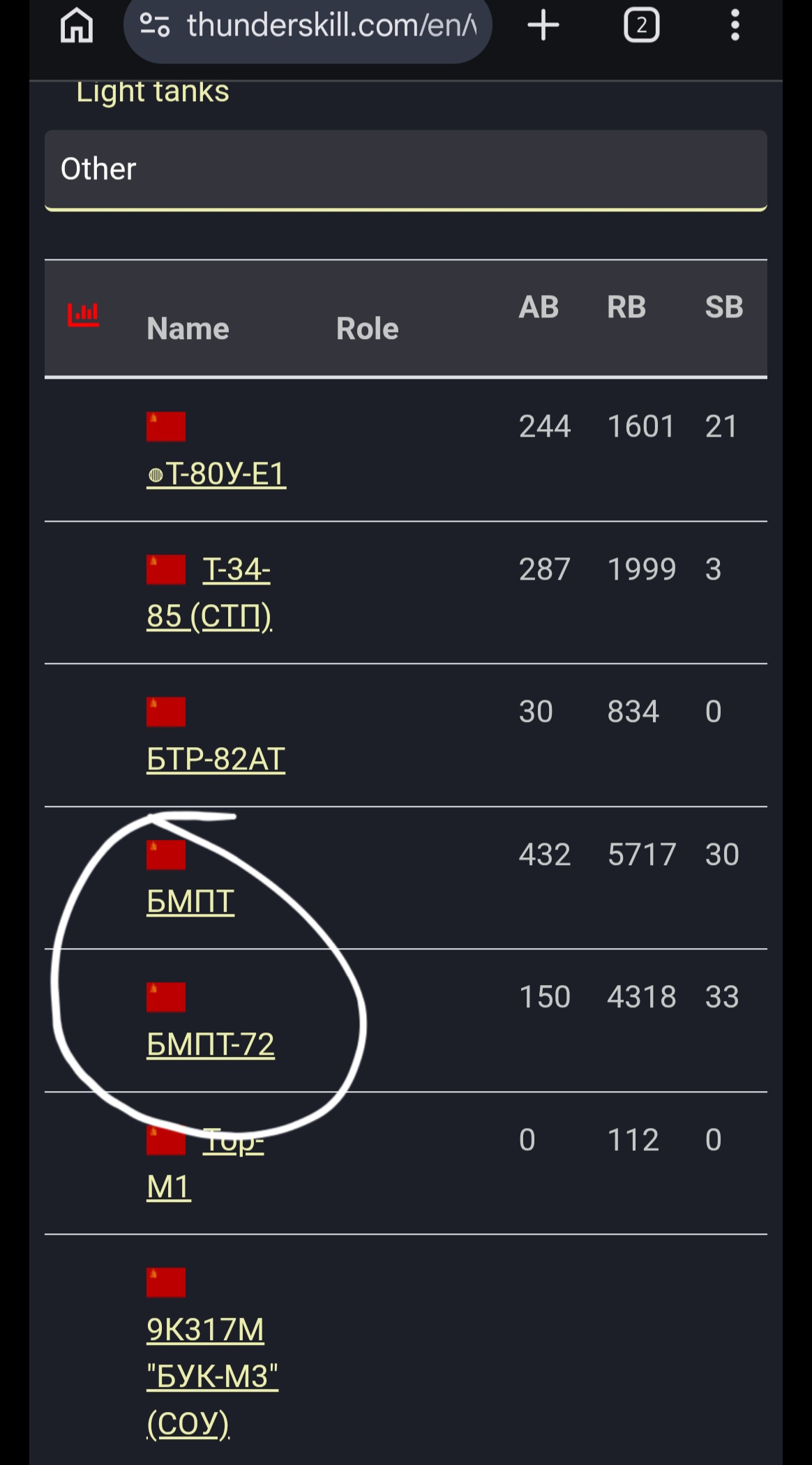Open the Т-34-85 (СТП) vehicle link
The width and height of the screenshot is (812, 1465).
tap(209, 615)
